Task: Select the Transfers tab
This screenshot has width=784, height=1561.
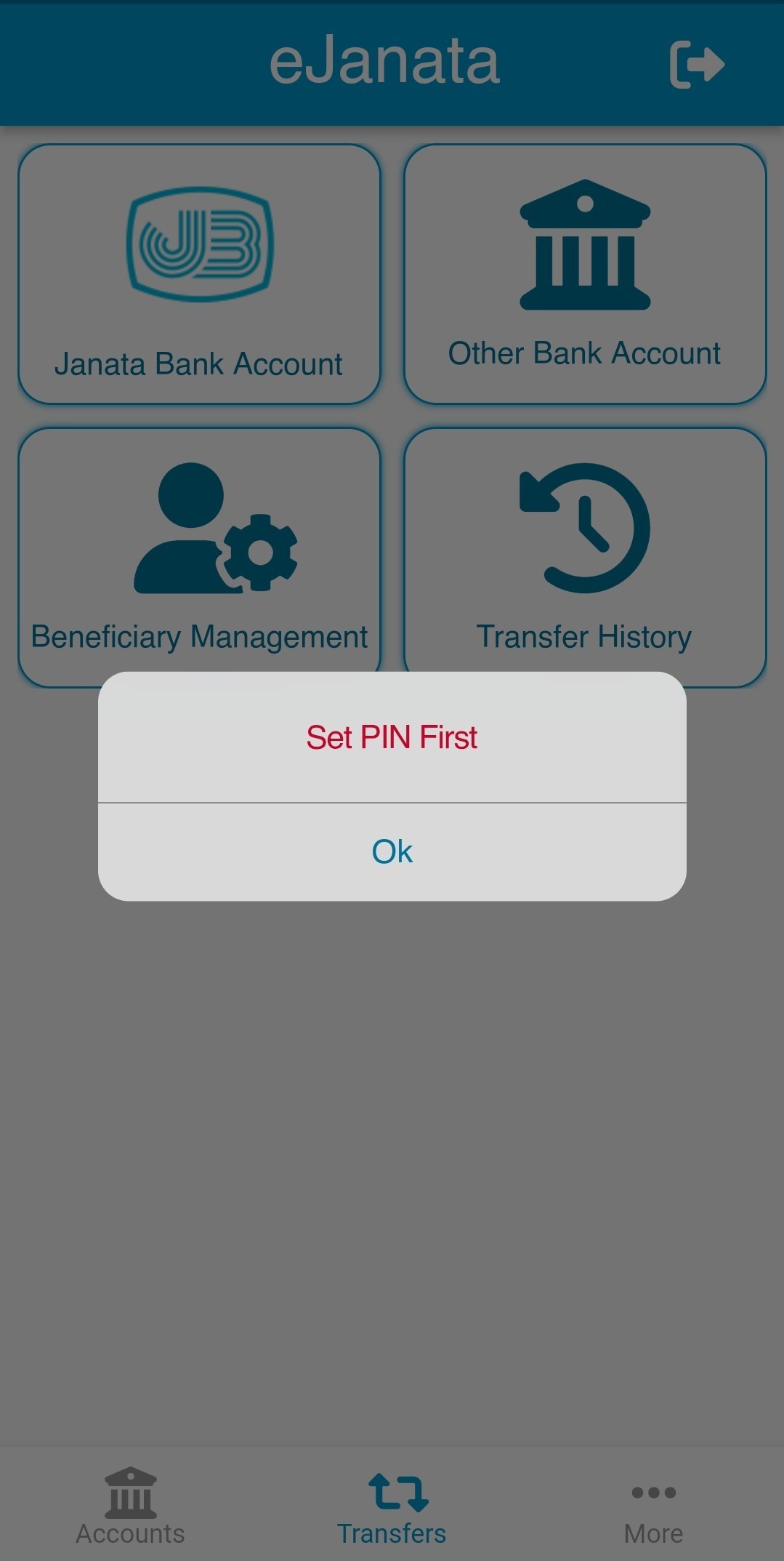Action: coord(392,1505)
